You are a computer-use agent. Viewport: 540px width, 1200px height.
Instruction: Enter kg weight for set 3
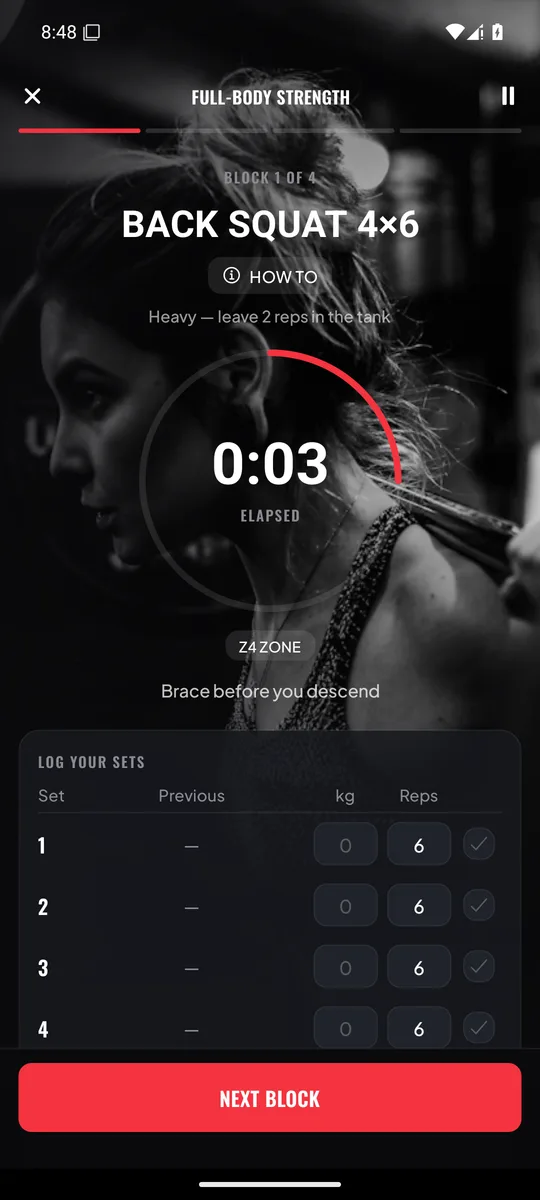coord(345,968)
